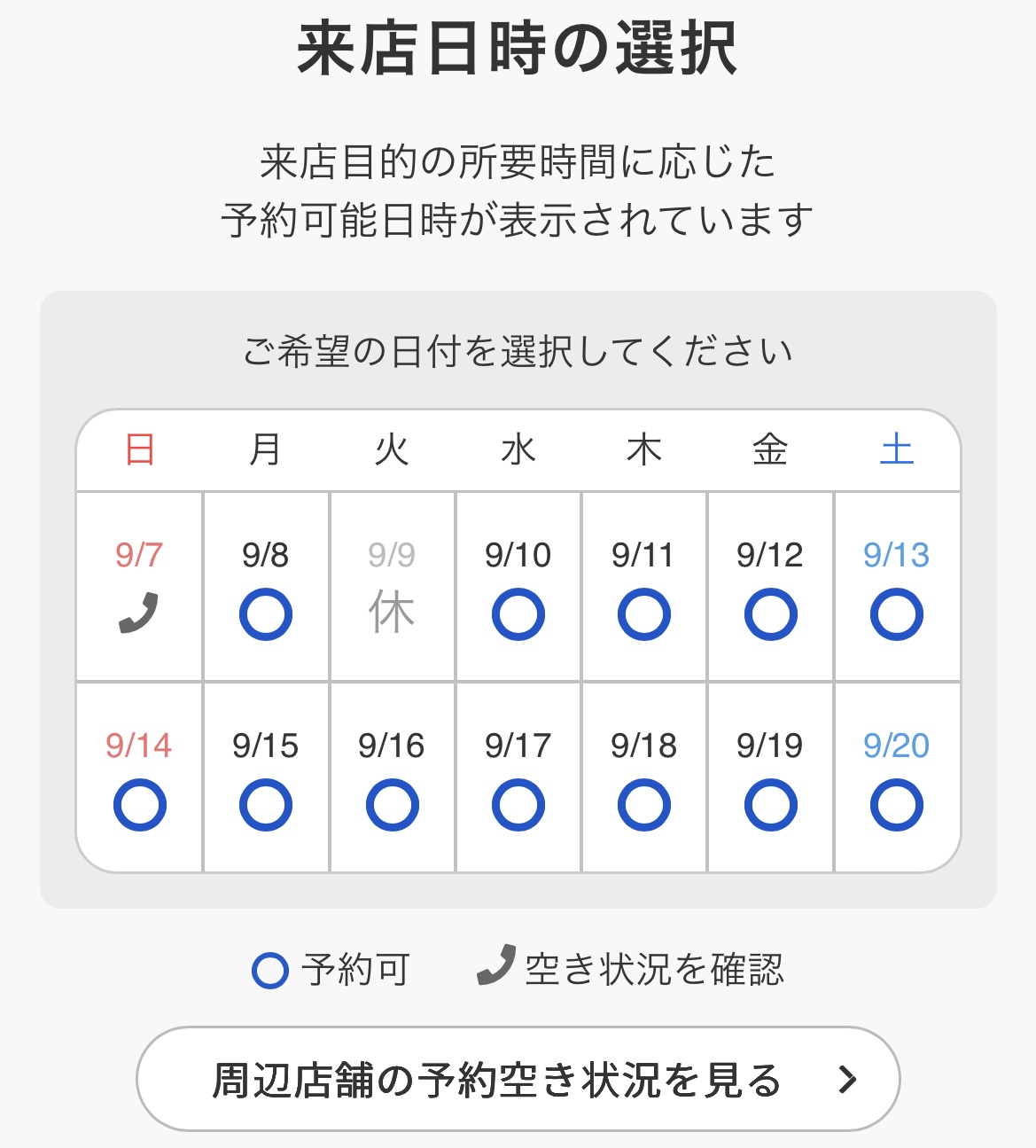Click the 予約可 legend circle icon
This screenshot has height=1148, width=1036.
[x=270, y=970]
